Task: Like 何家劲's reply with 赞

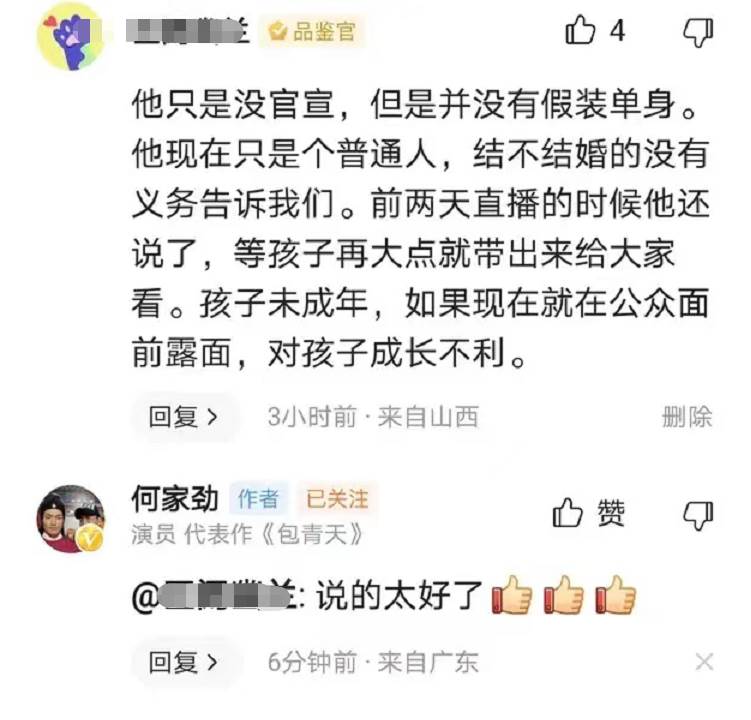Action: click(x=590, y=513)
